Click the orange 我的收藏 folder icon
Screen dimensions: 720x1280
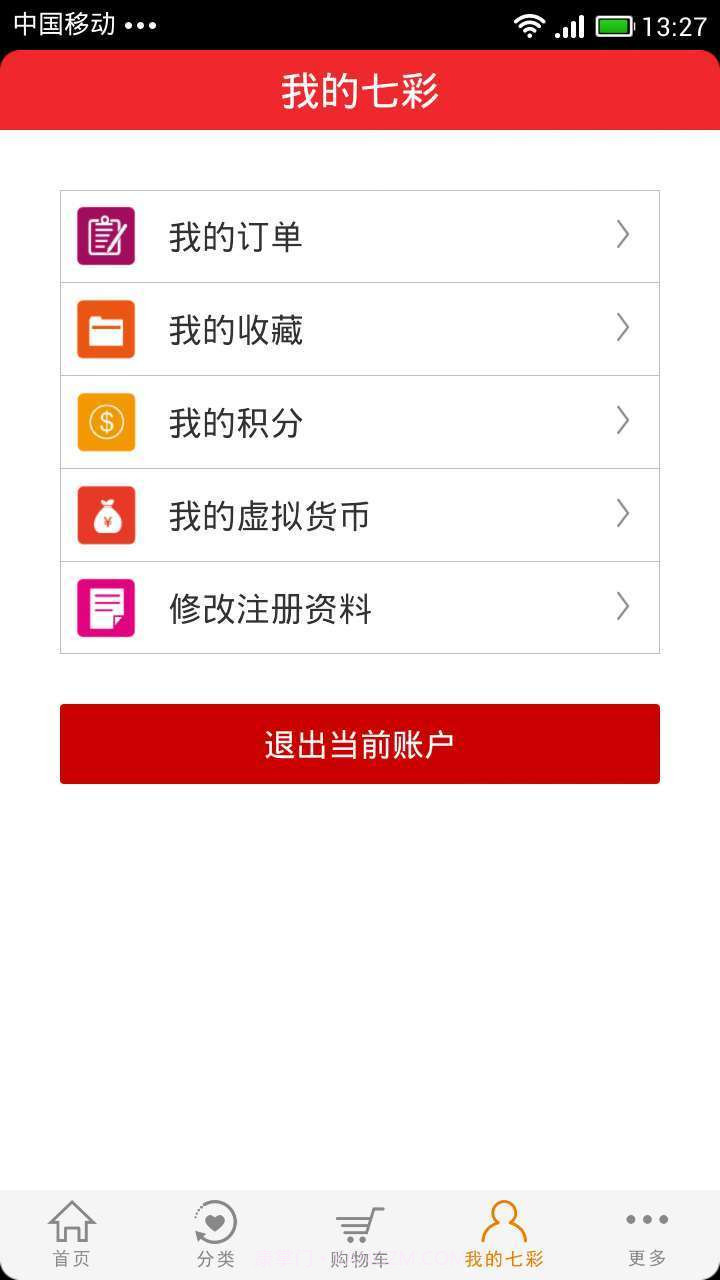pos(105,328)
